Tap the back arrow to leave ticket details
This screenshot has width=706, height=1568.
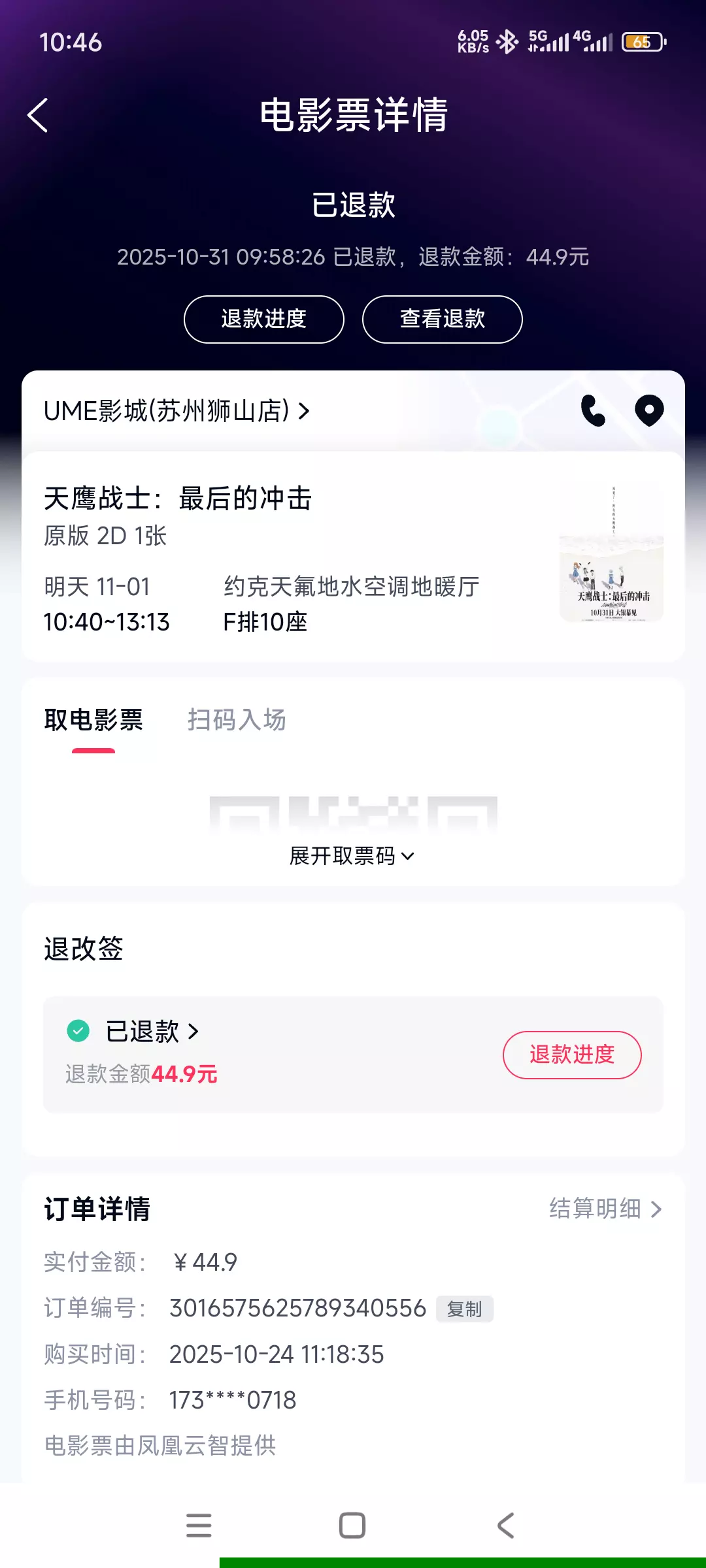37,115
